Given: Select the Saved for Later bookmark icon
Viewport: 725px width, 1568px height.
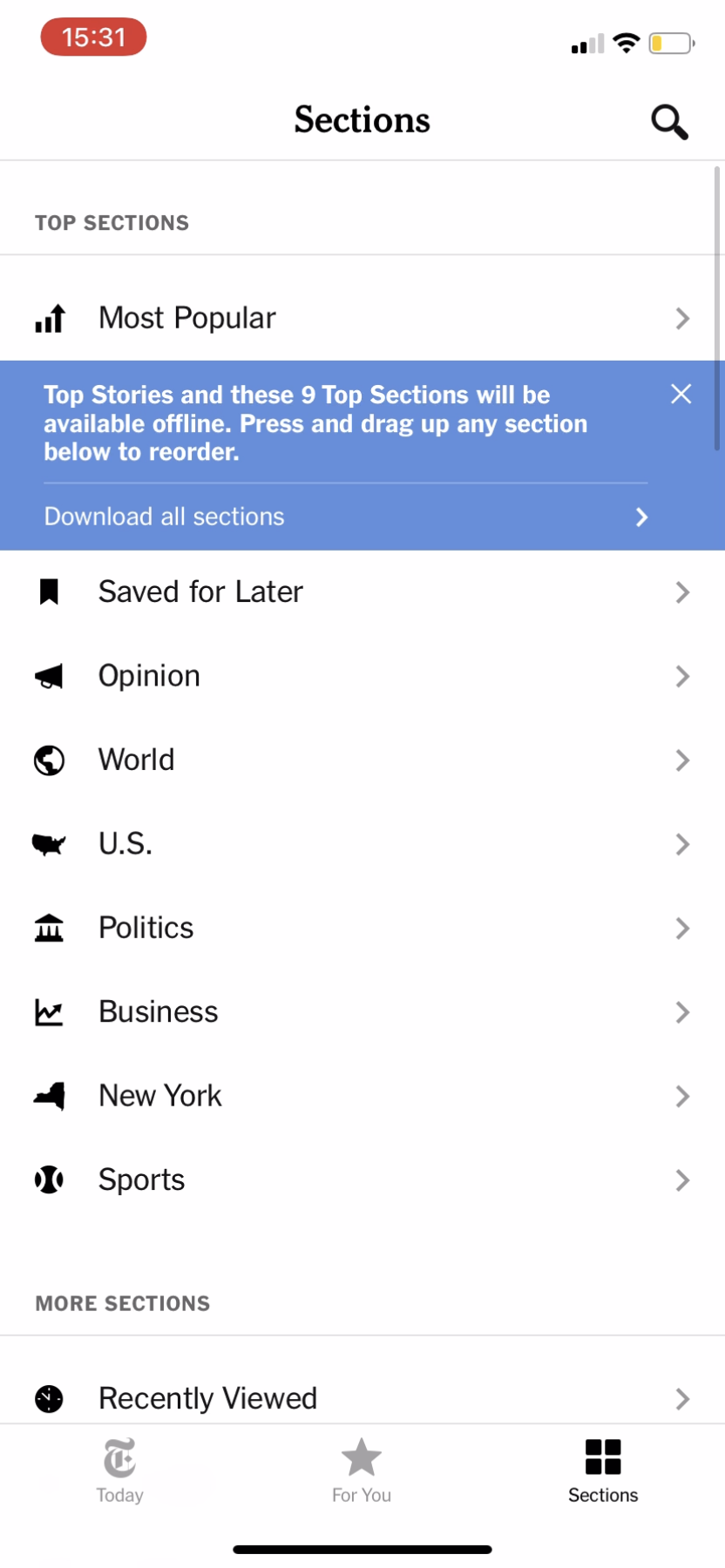Looking at the screenshot, I should [50, 591].
